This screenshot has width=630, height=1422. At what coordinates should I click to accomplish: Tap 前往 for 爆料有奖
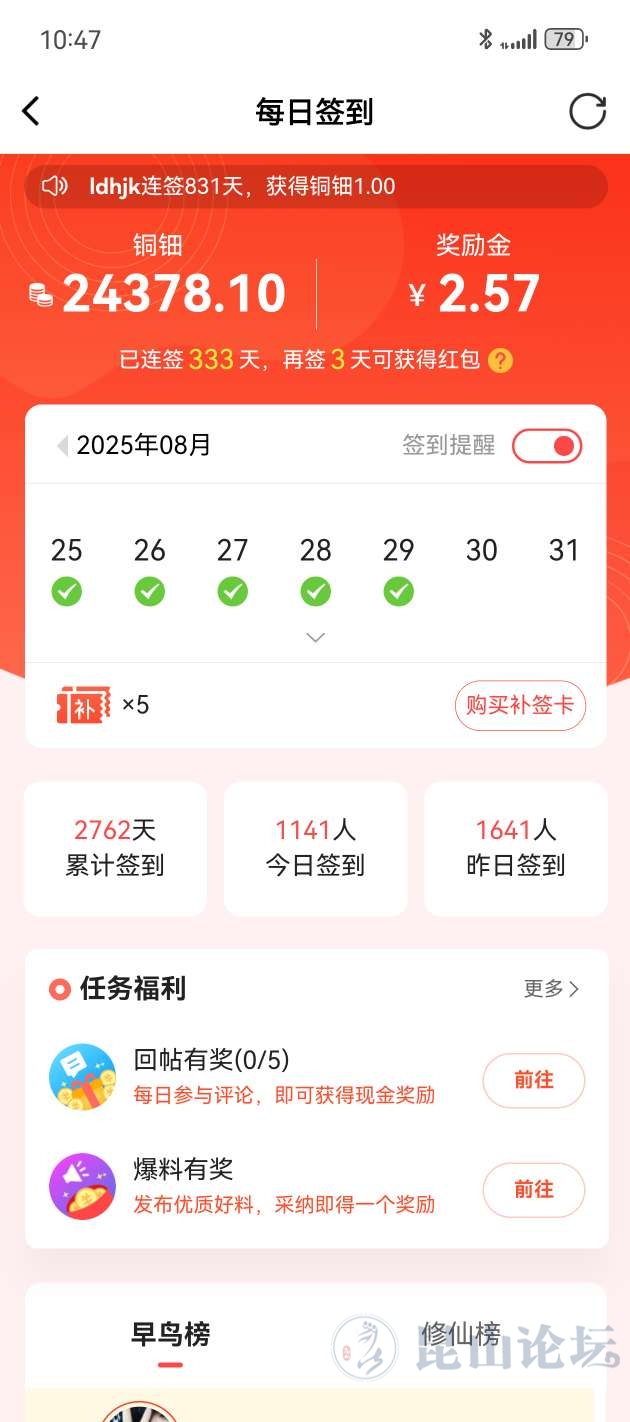pos(533,1189)
